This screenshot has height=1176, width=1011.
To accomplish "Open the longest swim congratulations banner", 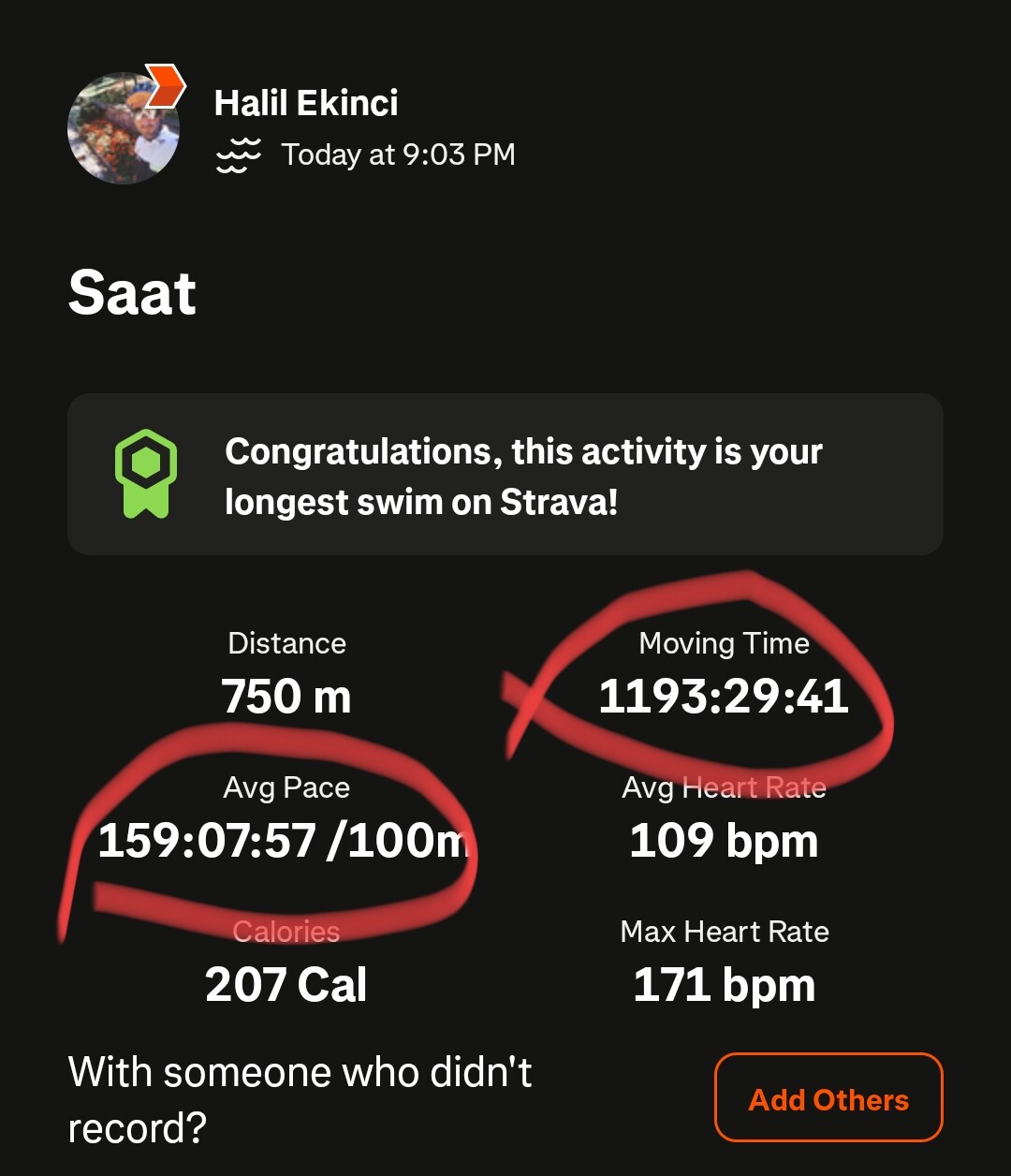I will [505, 475].
